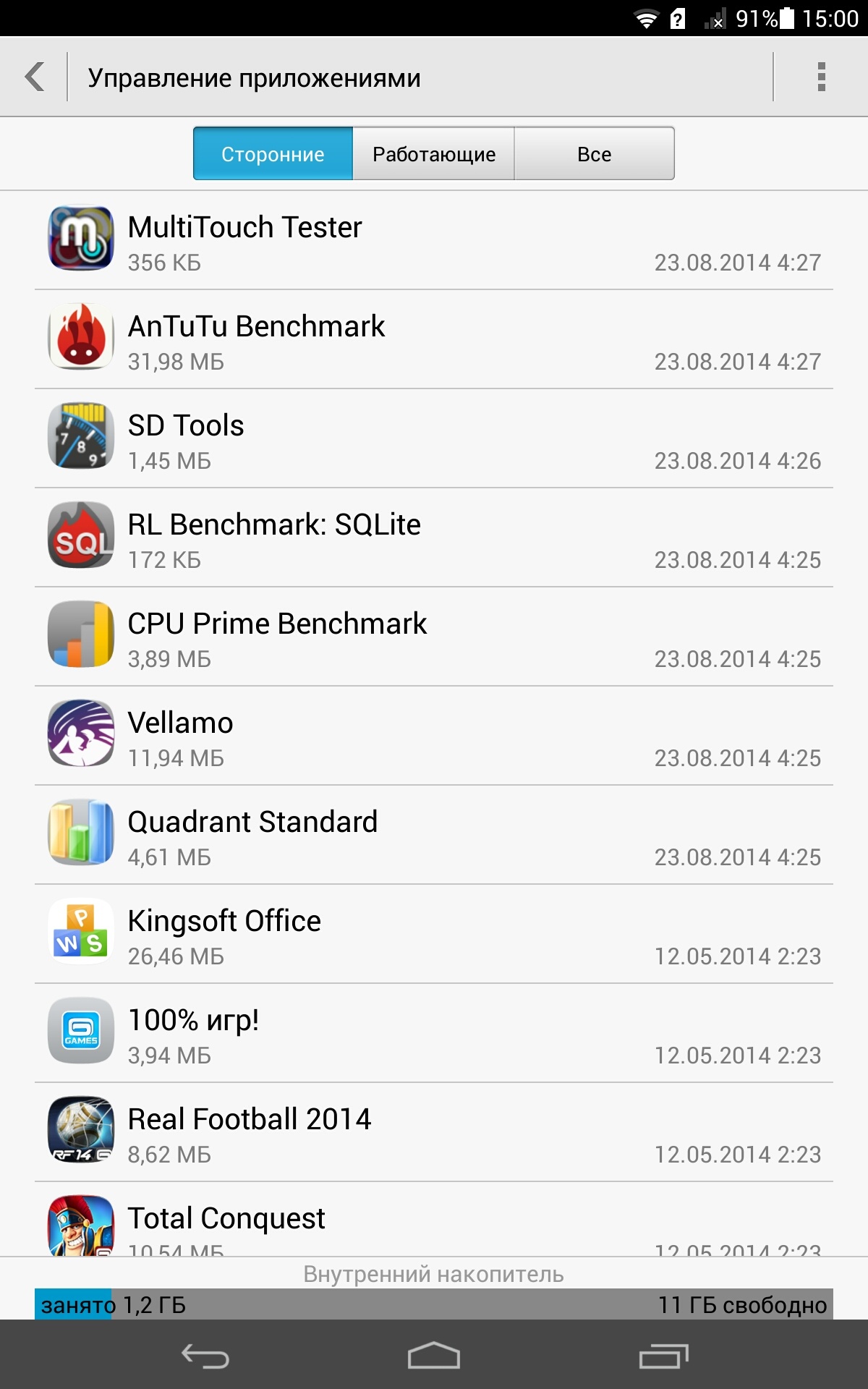868x1389 pixels.
Task: View Quadrant Standard app info
Action: click(434, 835)
